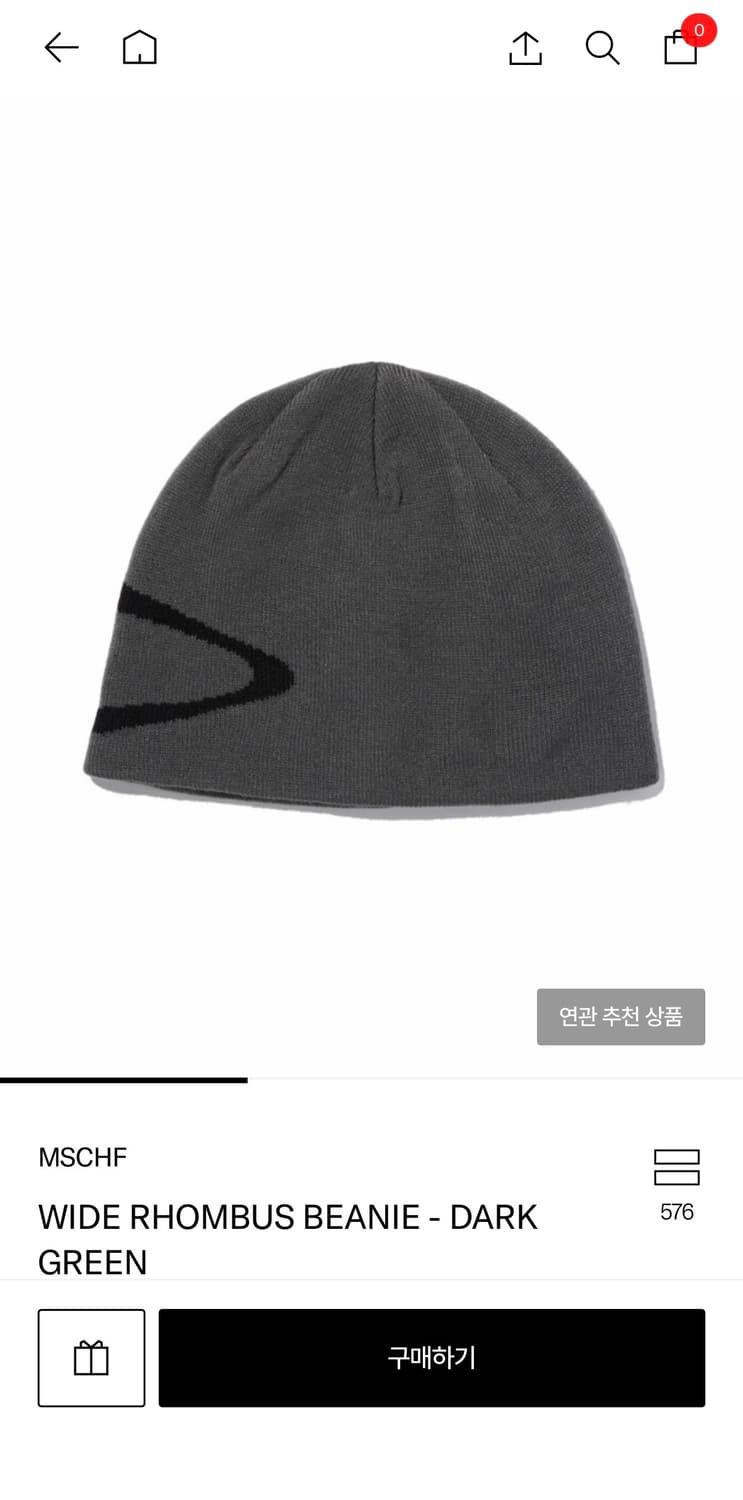Viewport: 743px width, 1500px height.
Task: Open the shopping bag cart icon
Action: [x=679, y=50]
